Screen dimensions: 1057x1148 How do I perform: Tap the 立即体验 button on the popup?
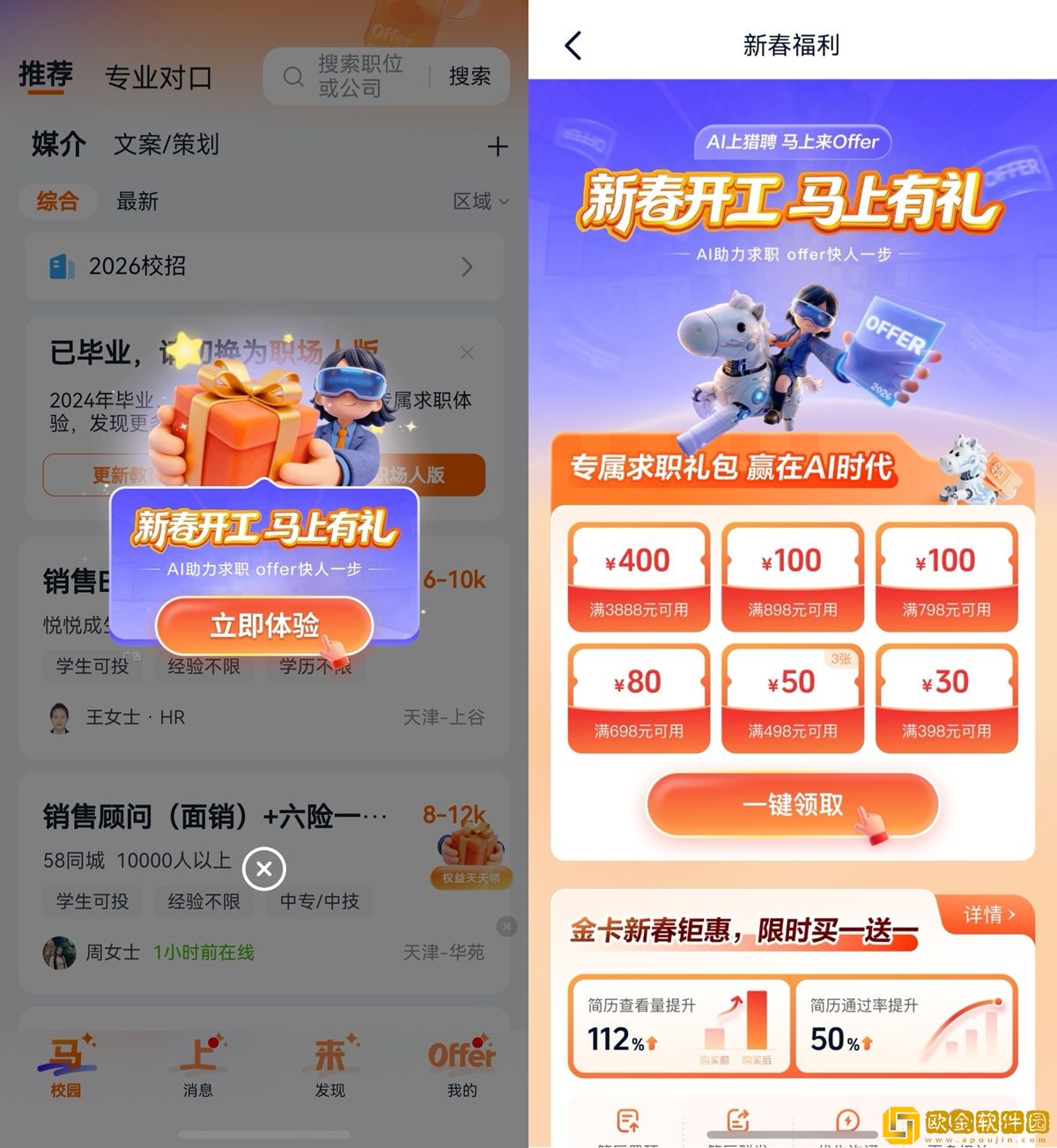click(x=264, y=626)
